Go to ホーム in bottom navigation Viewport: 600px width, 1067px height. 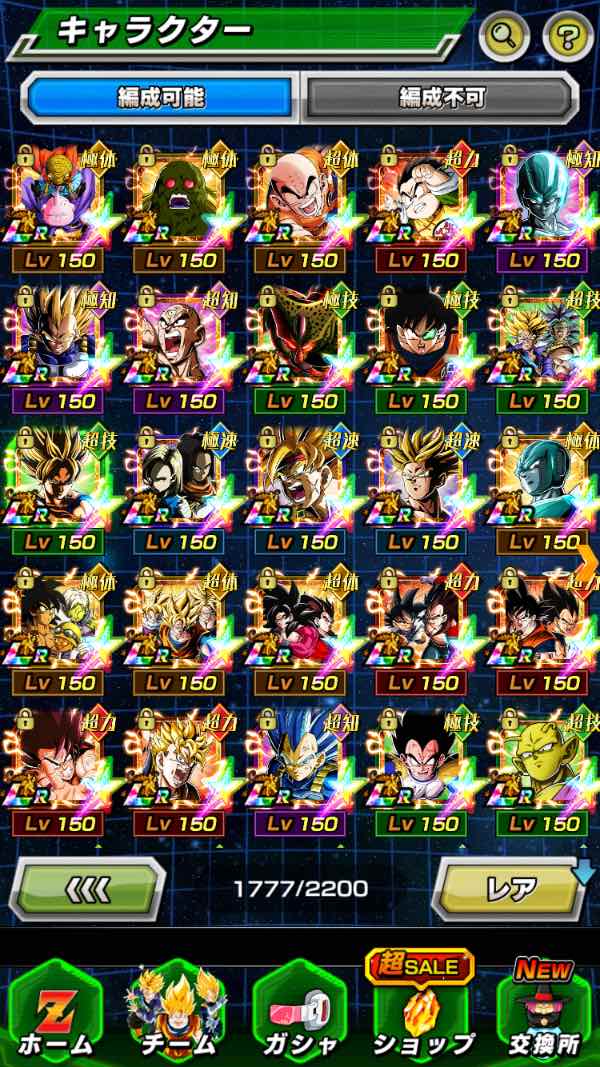point(55,1010)
